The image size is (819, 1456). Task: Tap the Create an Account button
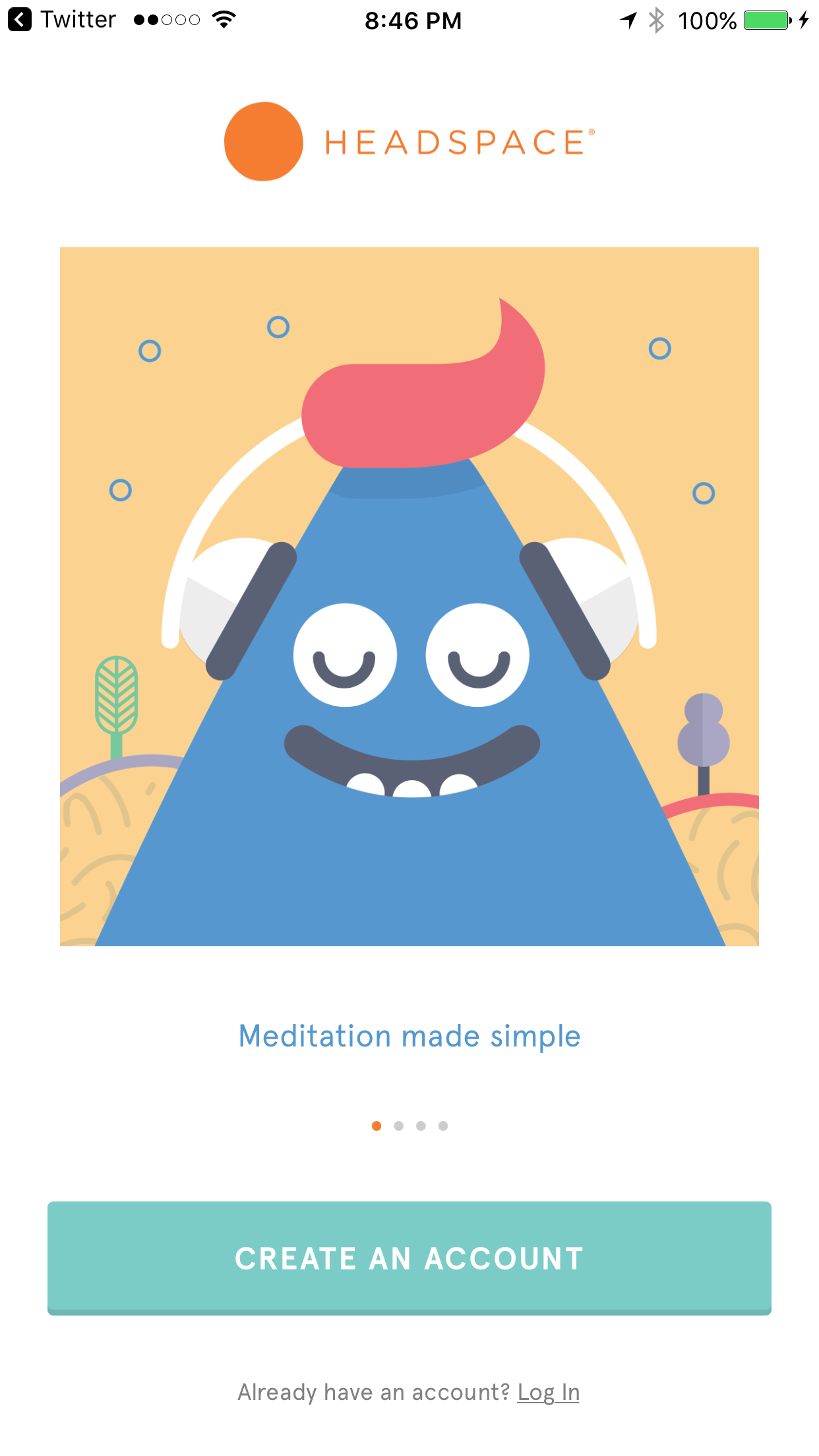pos(409,1258)
